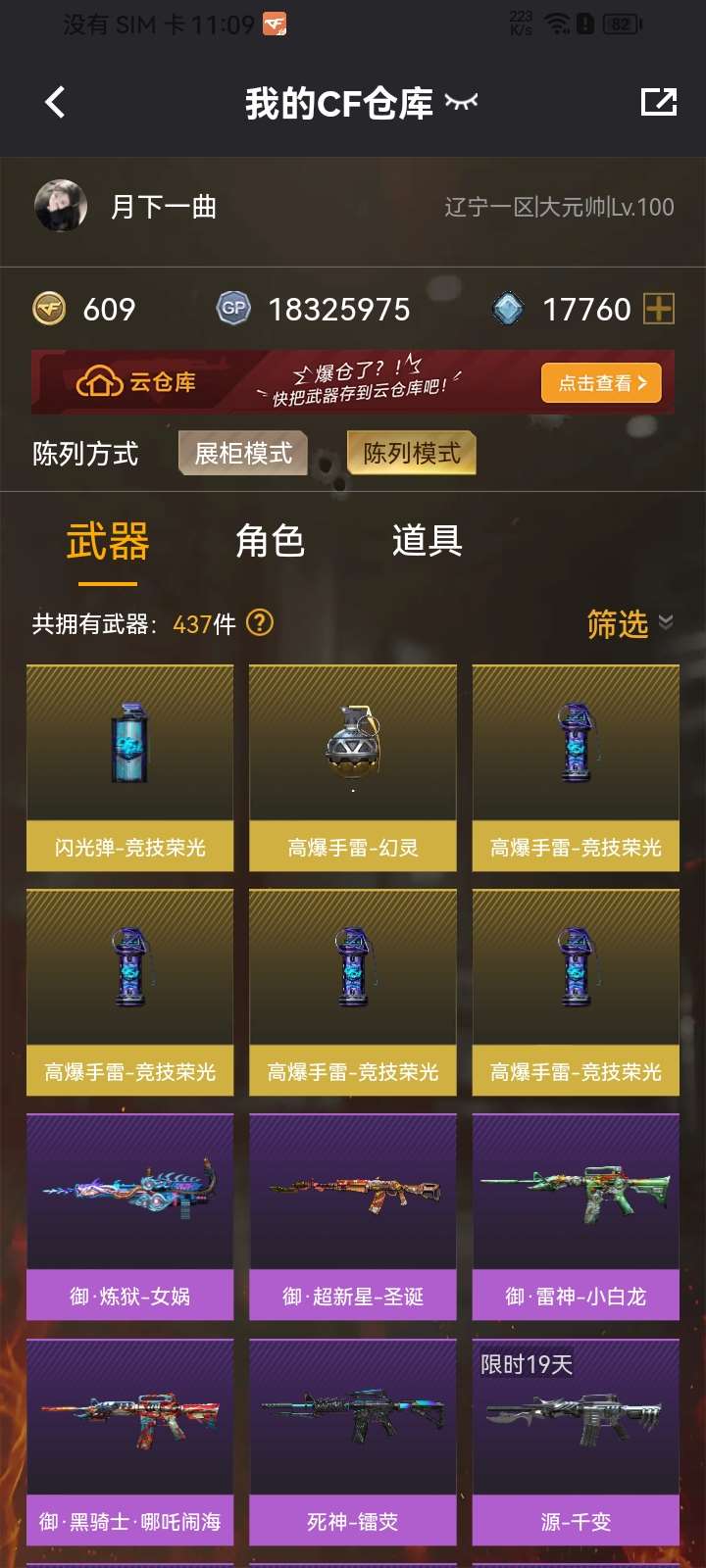The image size is (706, 1568).
Task: Open the 高爆手雷-幻灵 item card
Action: [353, 767]
